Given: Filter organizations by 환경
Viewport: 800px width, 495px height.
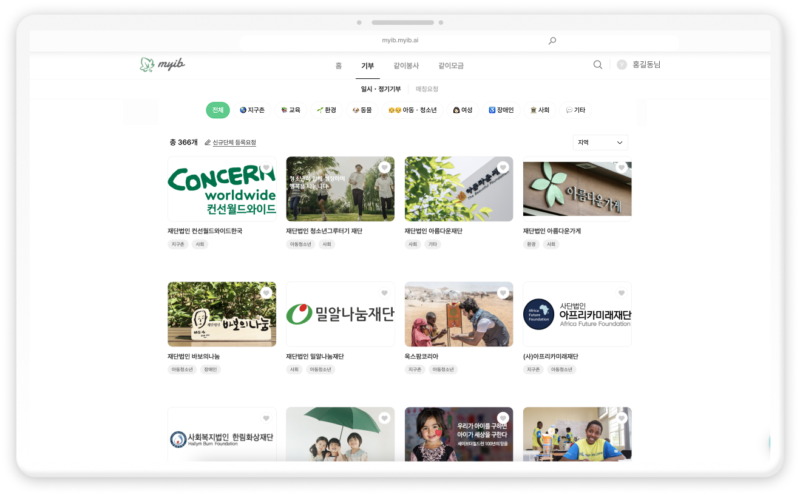Looking at the screenshot, I should pos(326,110).
